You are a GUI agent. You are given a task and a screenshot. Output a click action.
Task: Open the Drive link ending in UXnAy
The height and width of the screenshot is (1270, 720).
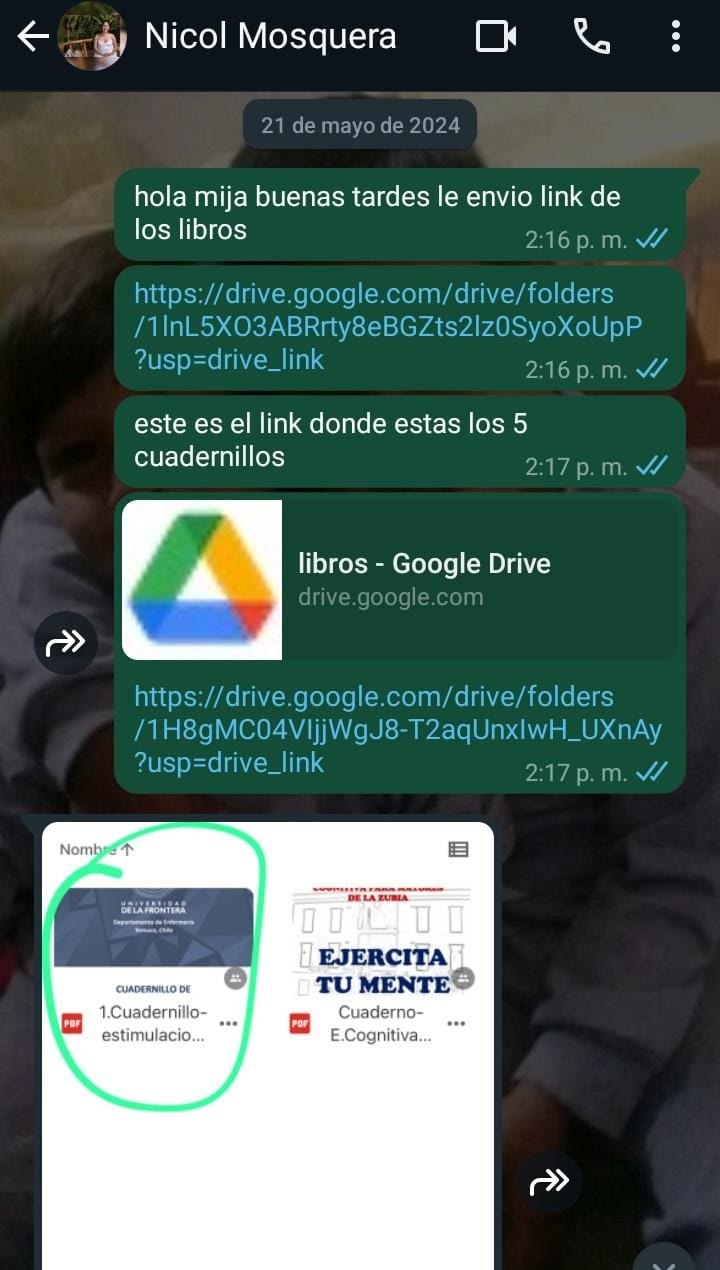(397, 729)
